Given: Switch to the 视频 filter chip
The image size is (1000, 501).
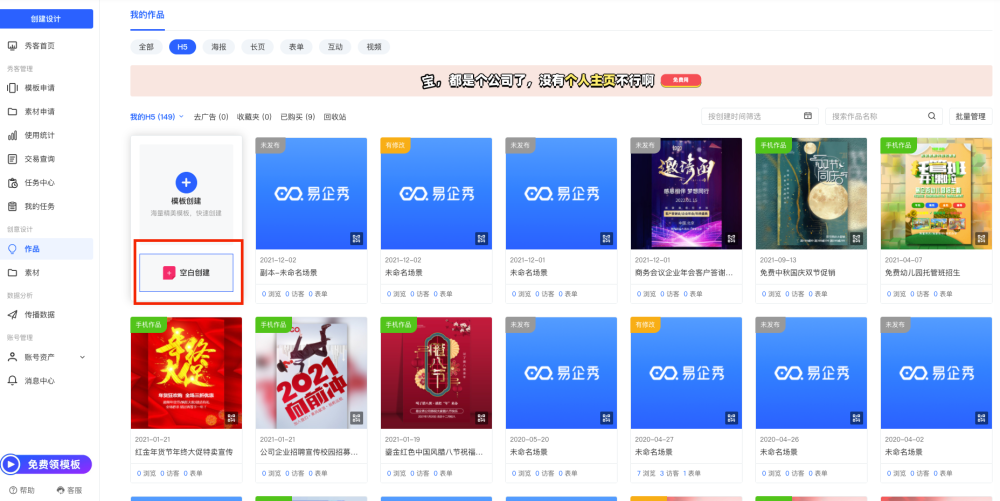Looking at the screenshot, I should click(x=374, y=47).
